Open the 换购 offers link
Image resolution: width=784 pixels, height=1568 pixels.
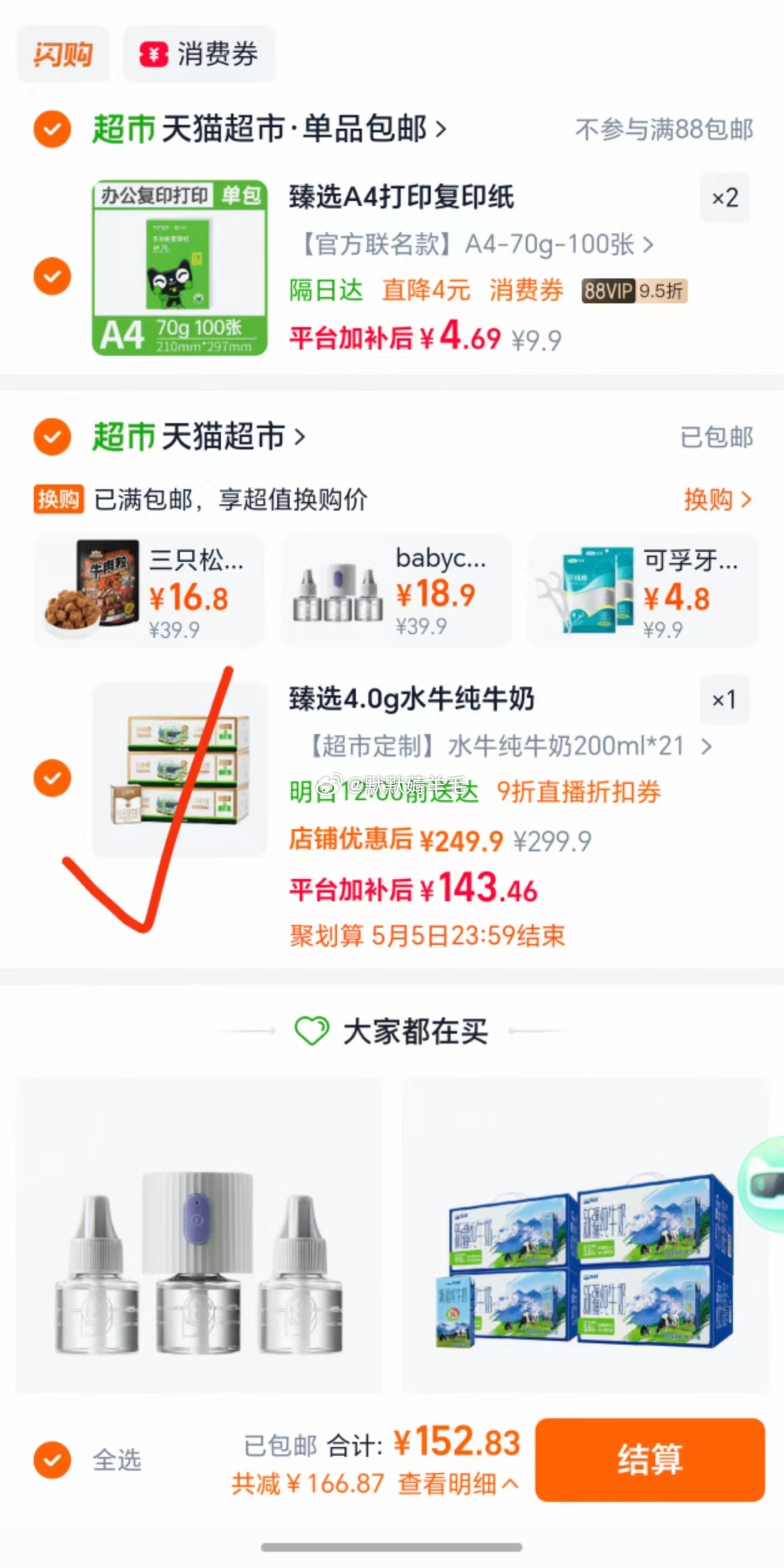point(717,499)
